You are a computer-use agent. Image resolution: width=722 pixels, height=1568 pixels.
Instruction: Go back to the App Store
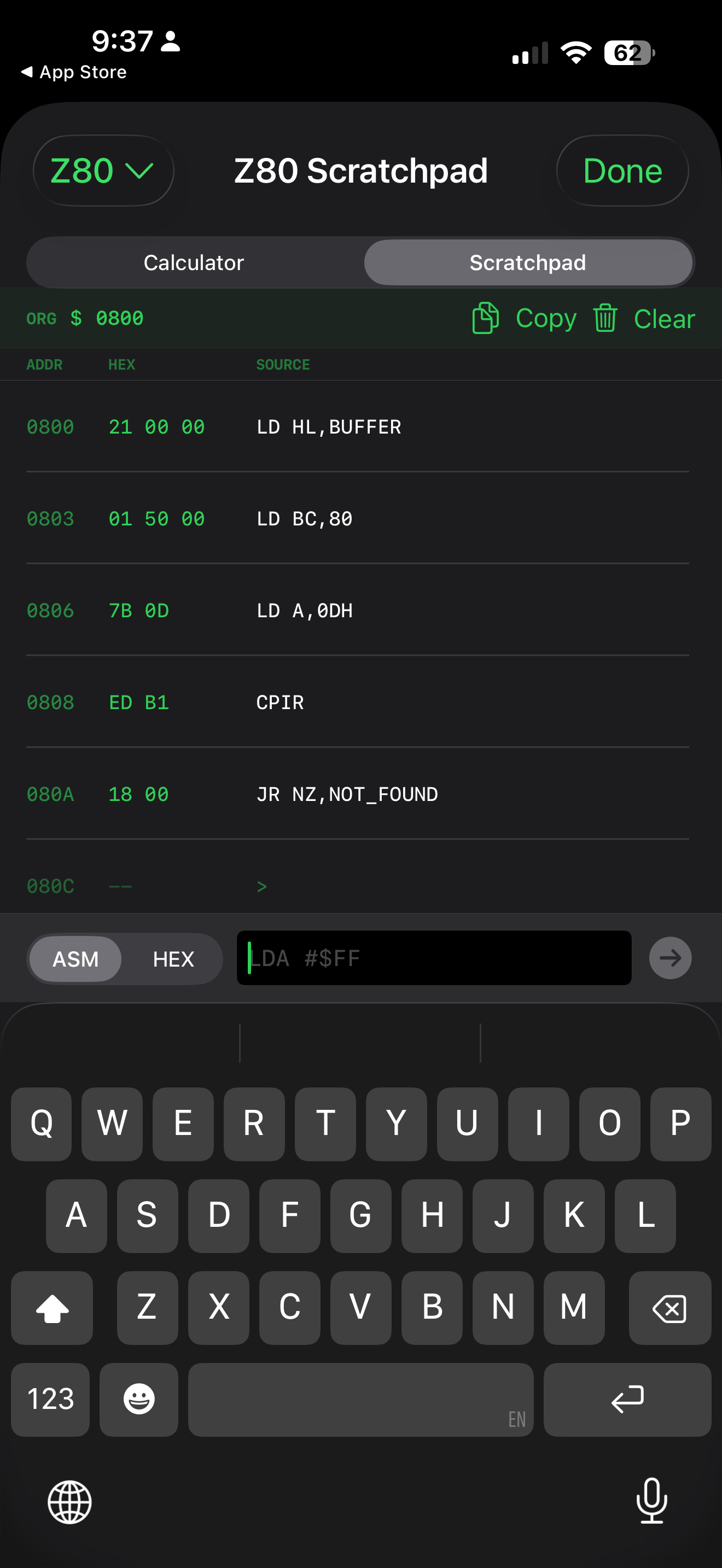pos(74,72)
